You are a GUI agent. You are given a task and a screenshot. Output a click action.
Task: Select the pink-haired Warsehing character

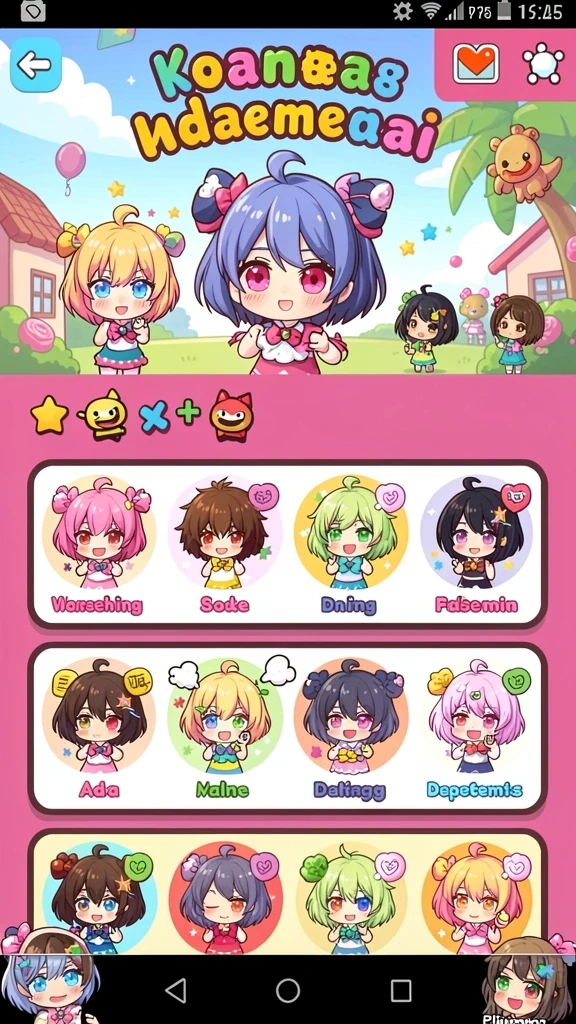click(x=98, y=545)
